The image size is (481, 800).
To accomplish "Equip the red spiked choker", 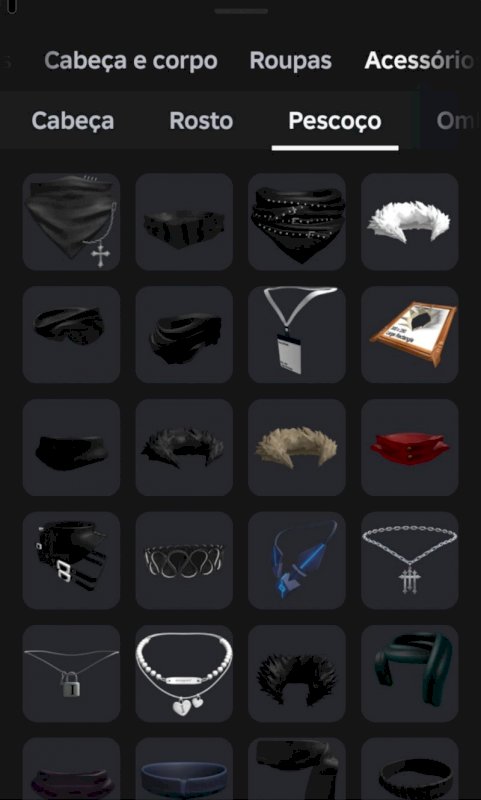I will click(410, 447).
